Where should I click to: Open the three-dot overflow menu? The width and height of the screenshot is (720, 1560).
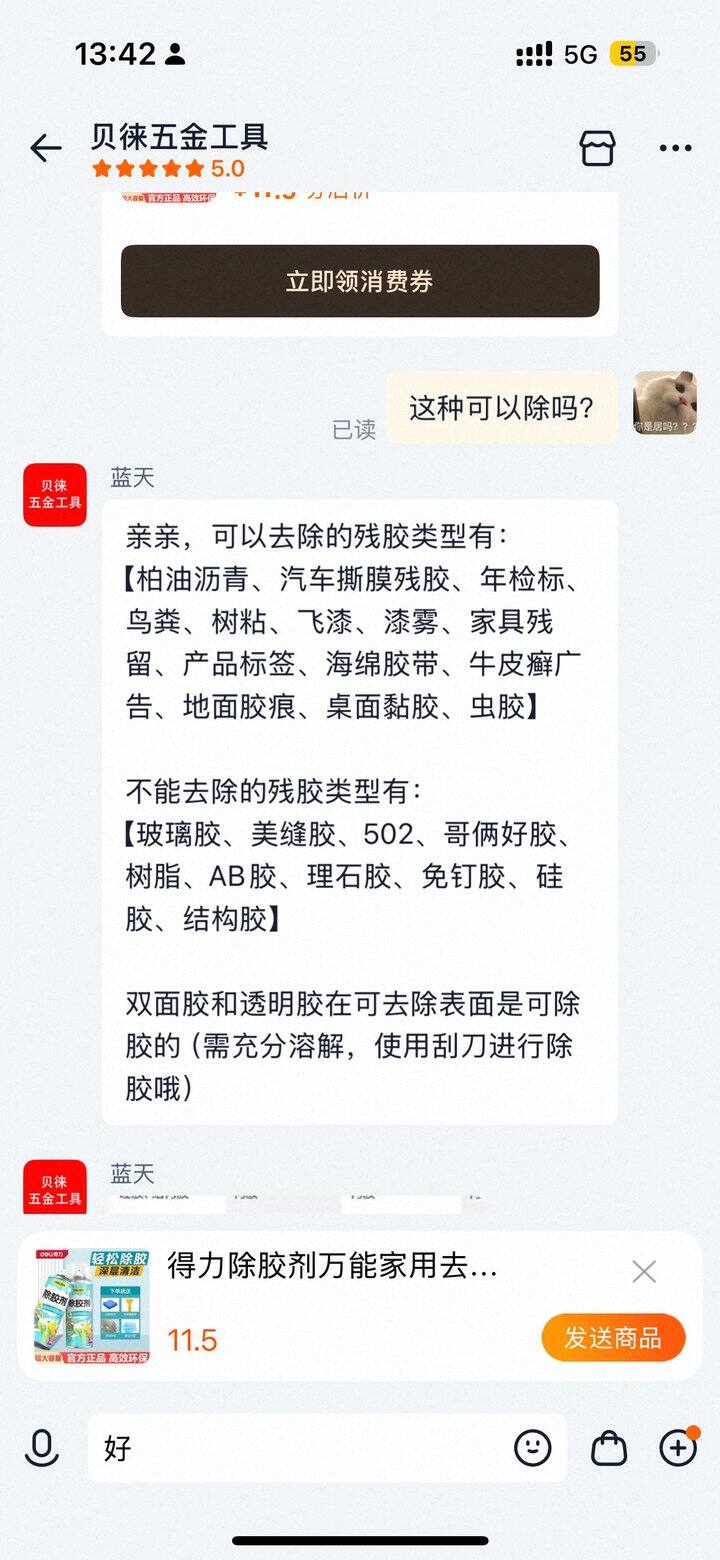pos(675,149)
